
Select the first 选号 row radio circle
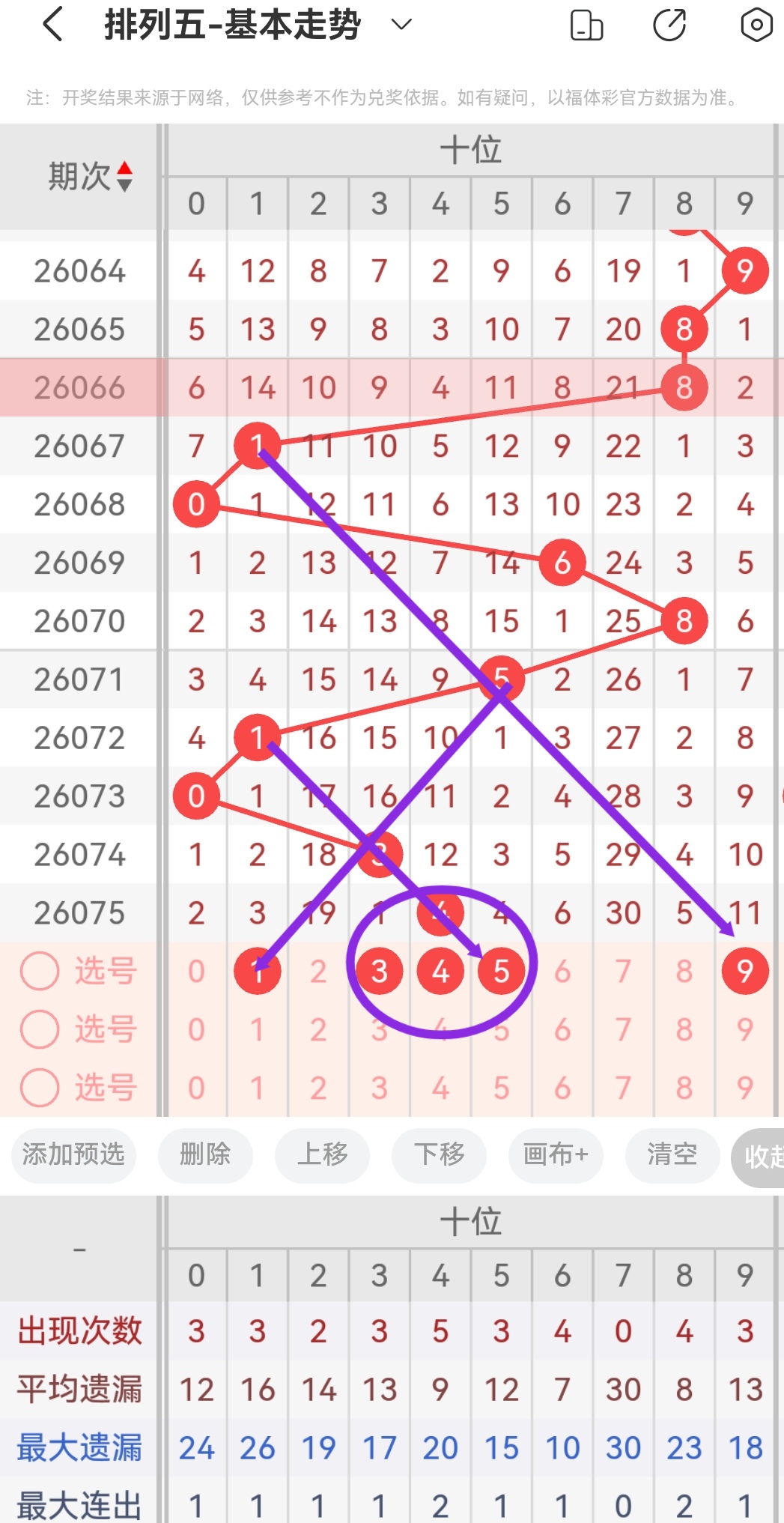tap(40, 972)
